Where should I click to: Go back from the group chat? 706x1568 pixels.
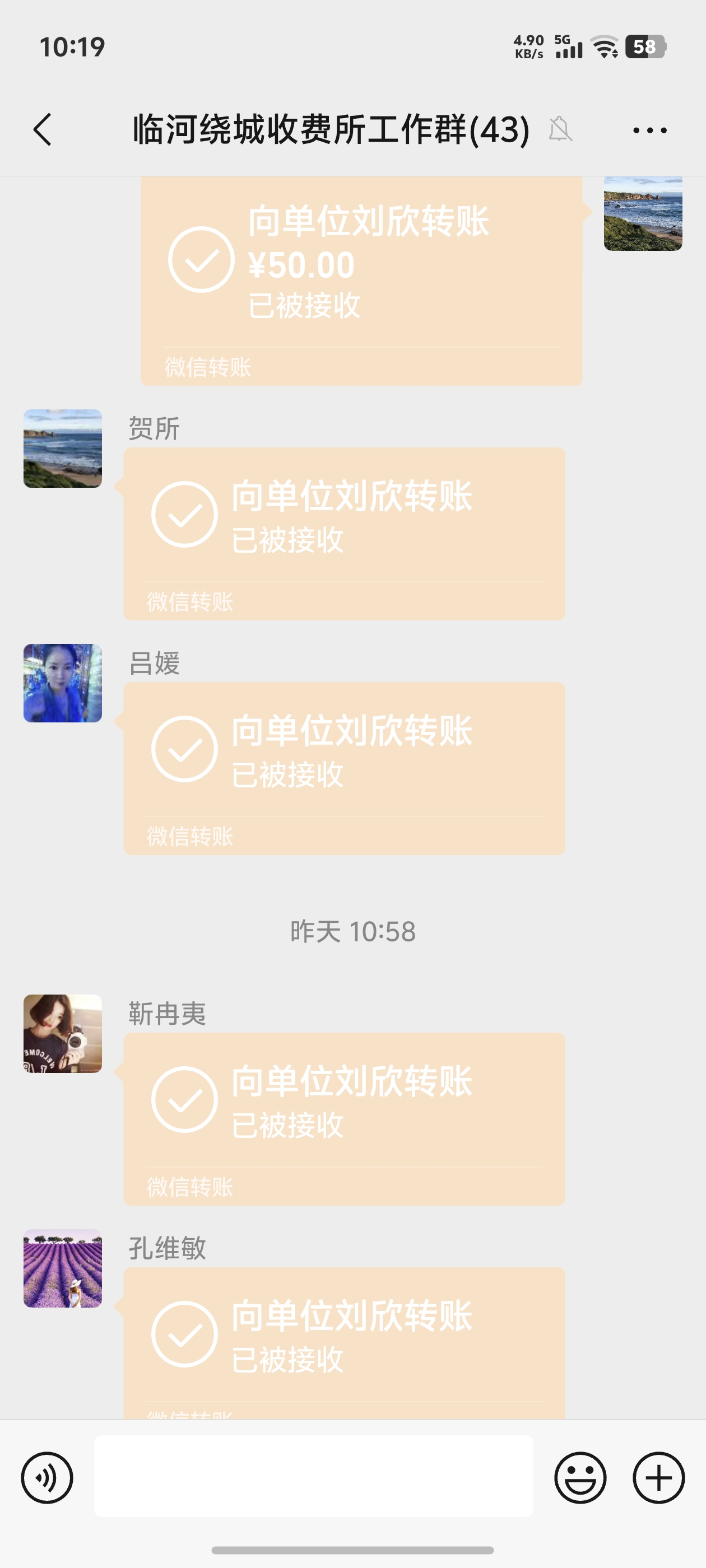[43, 130]
